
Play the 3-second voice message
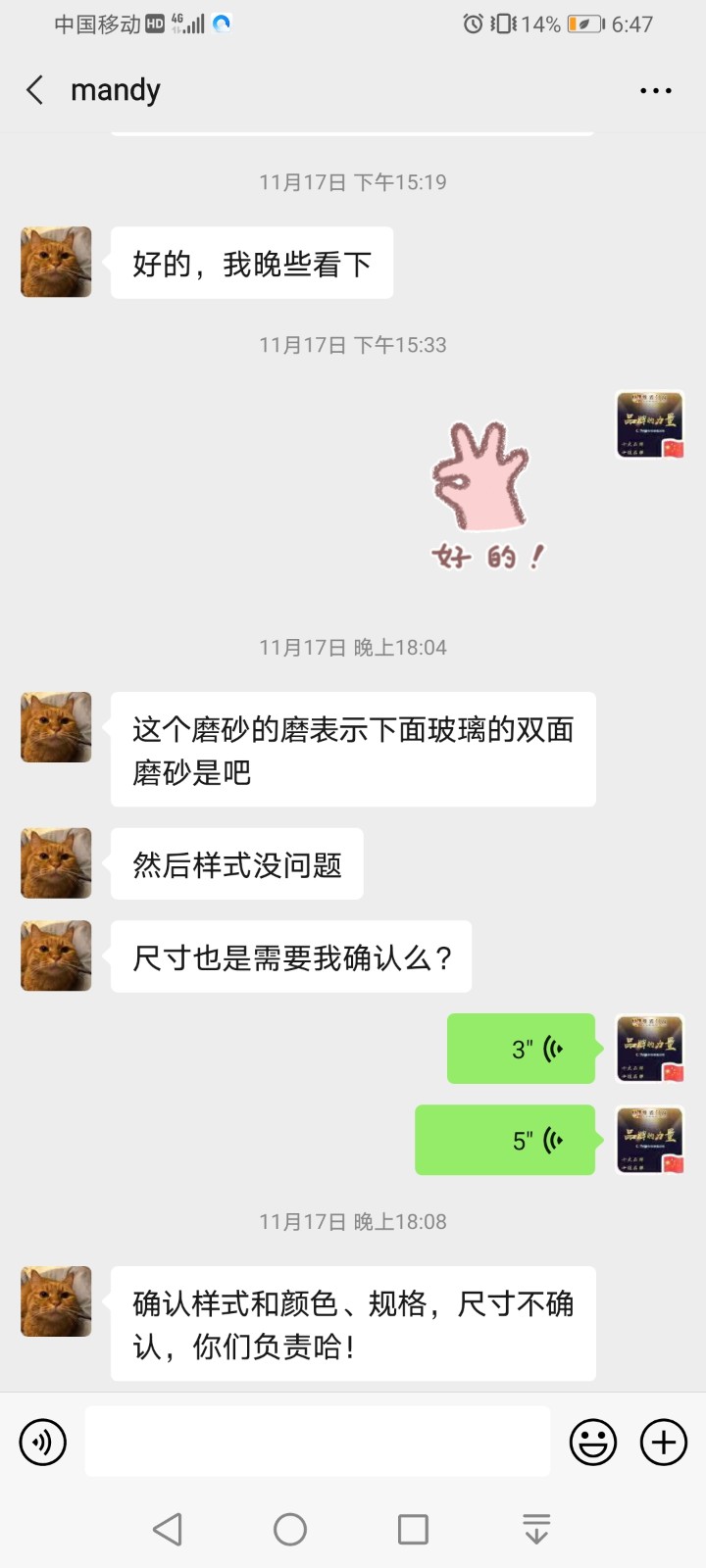point(522,1049)
